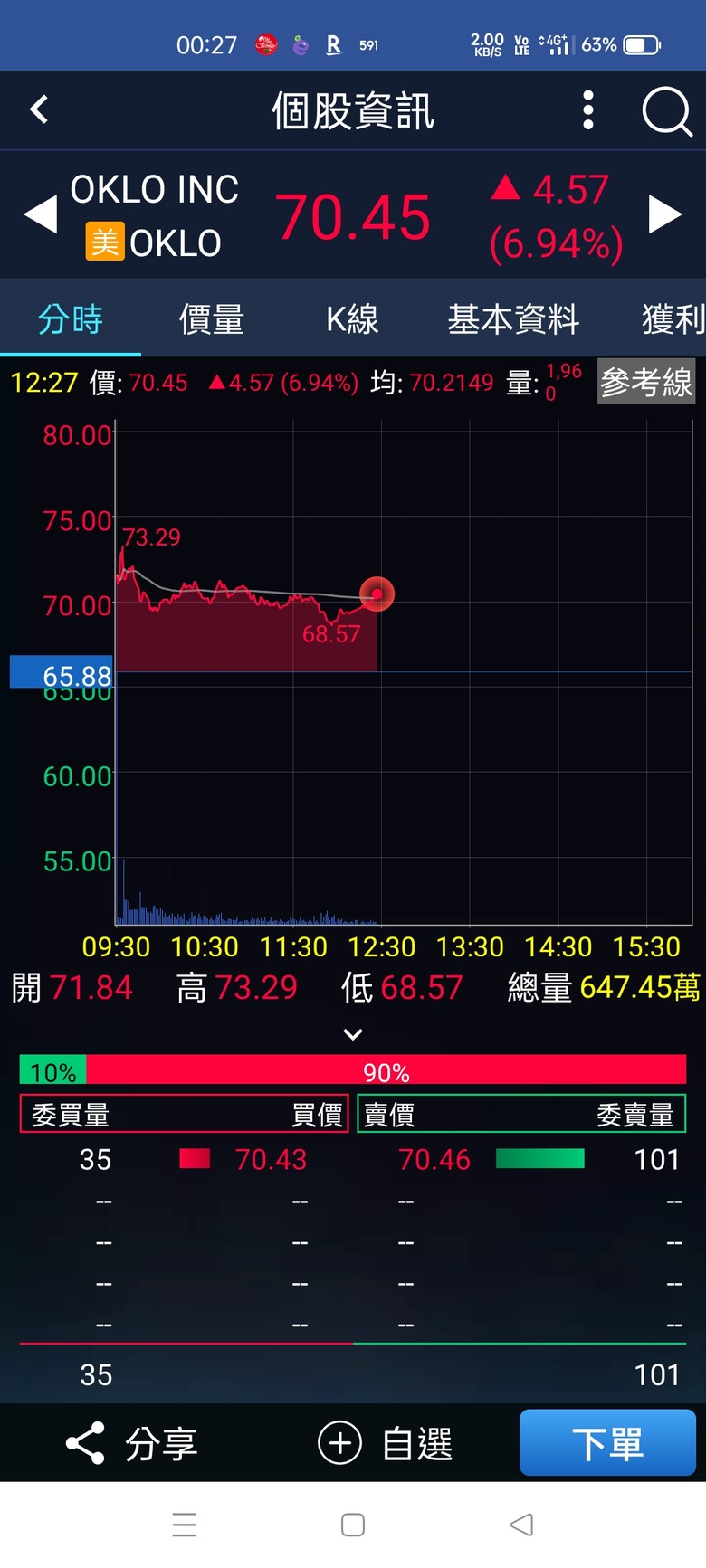Select the 70.46 ask price row

521,1159
